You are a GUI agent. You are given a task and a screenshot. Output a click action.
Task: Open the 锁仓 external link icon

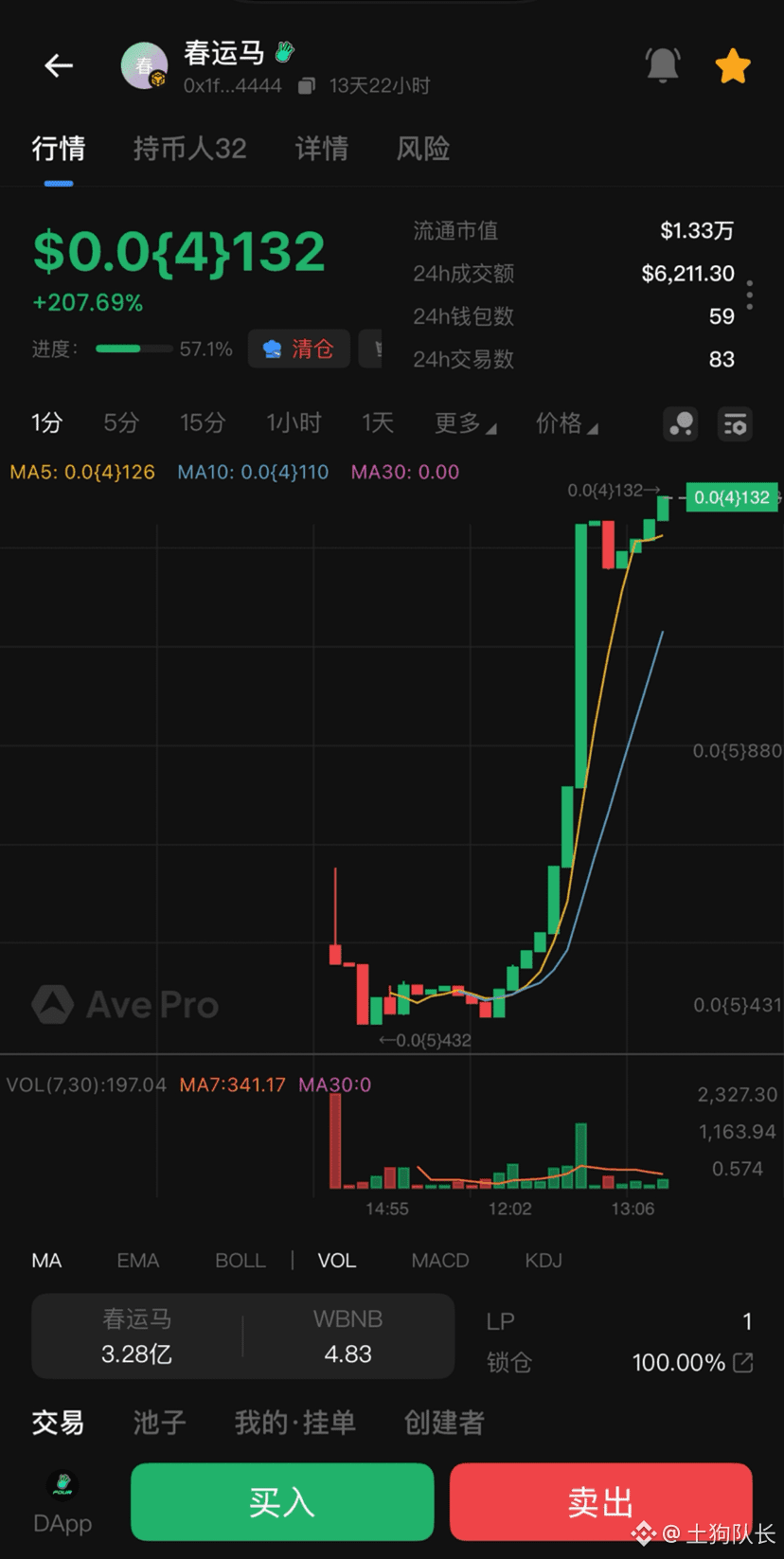click(x=743, y=1362)
